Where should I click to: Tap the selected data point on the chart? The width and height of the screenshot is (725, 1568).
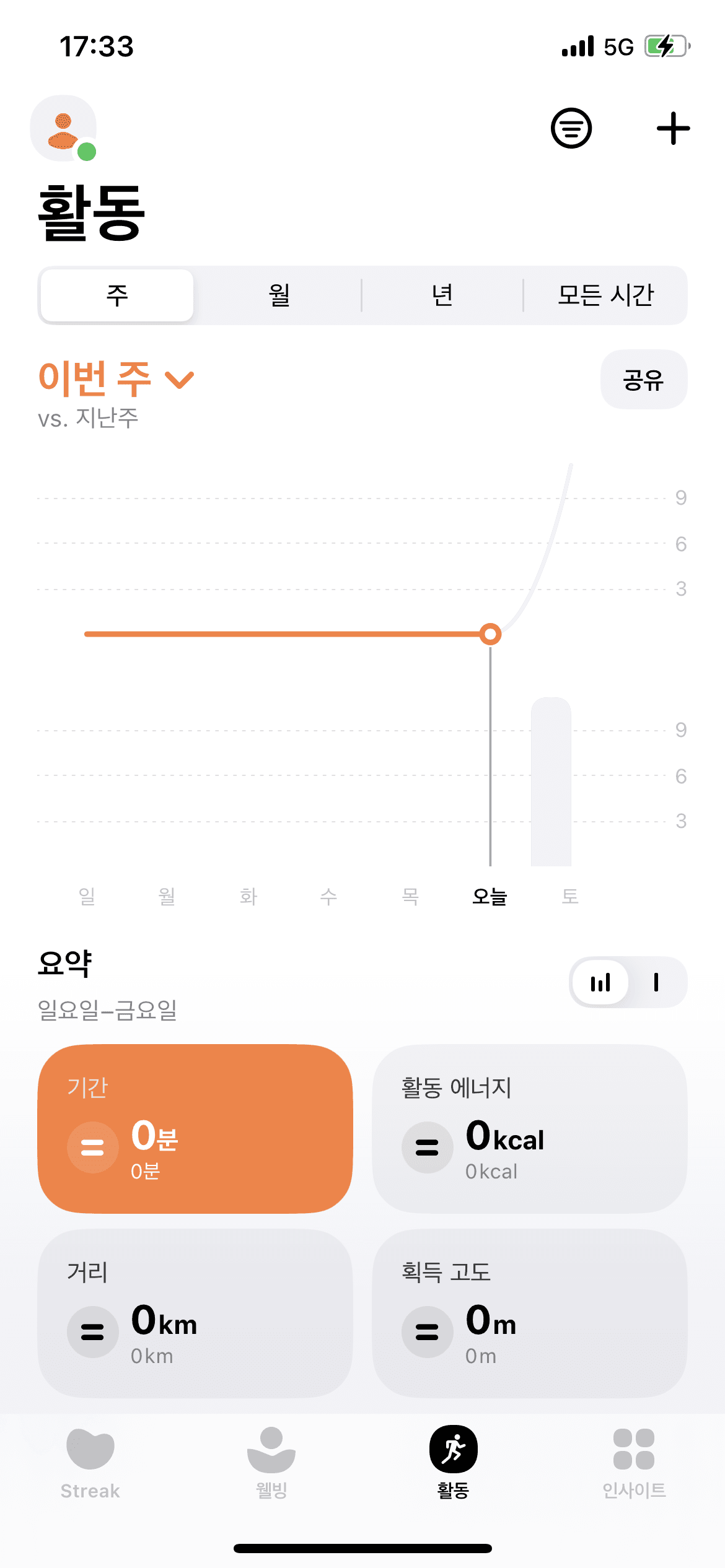click(x=490, y=634)
